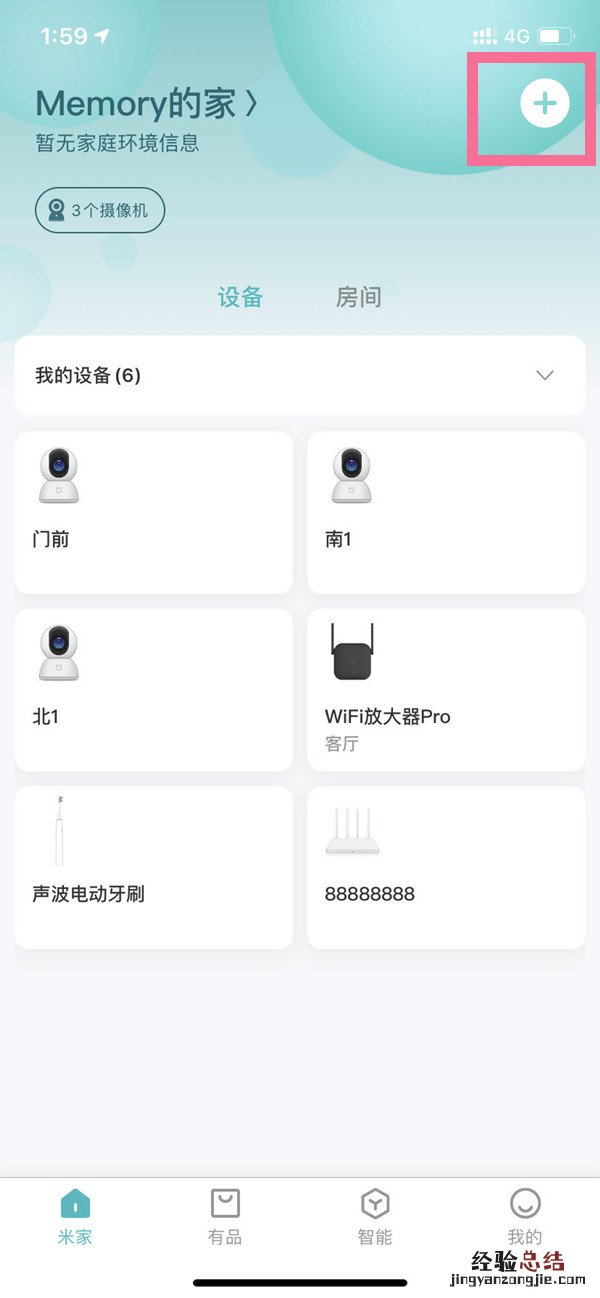The width and height of the screenshot is (600, 1298).
Task: Go to the 米家 tab
Action: (75, 1215)
